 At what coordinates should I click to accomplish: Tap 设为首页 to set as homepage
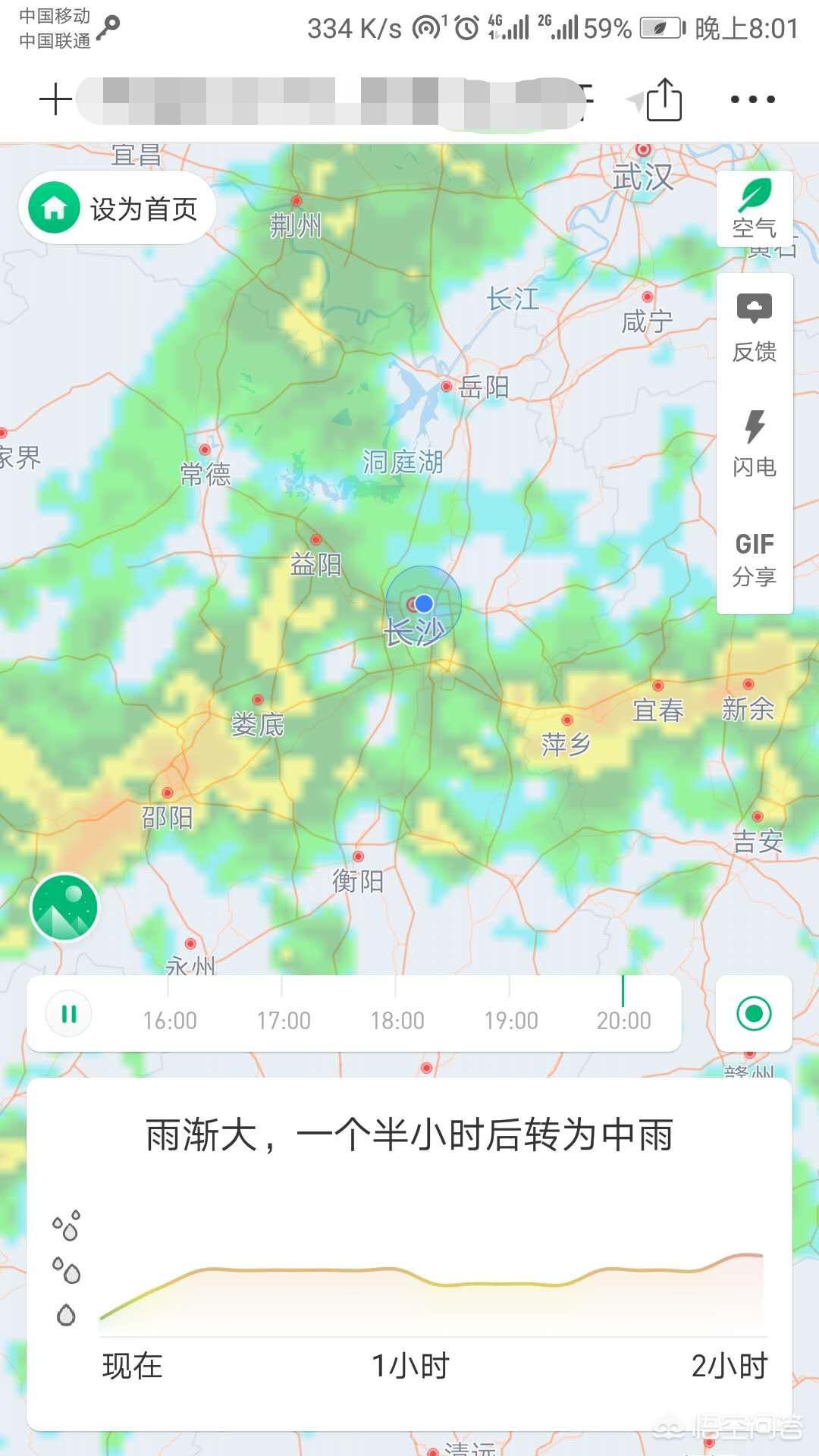point(118,208)
